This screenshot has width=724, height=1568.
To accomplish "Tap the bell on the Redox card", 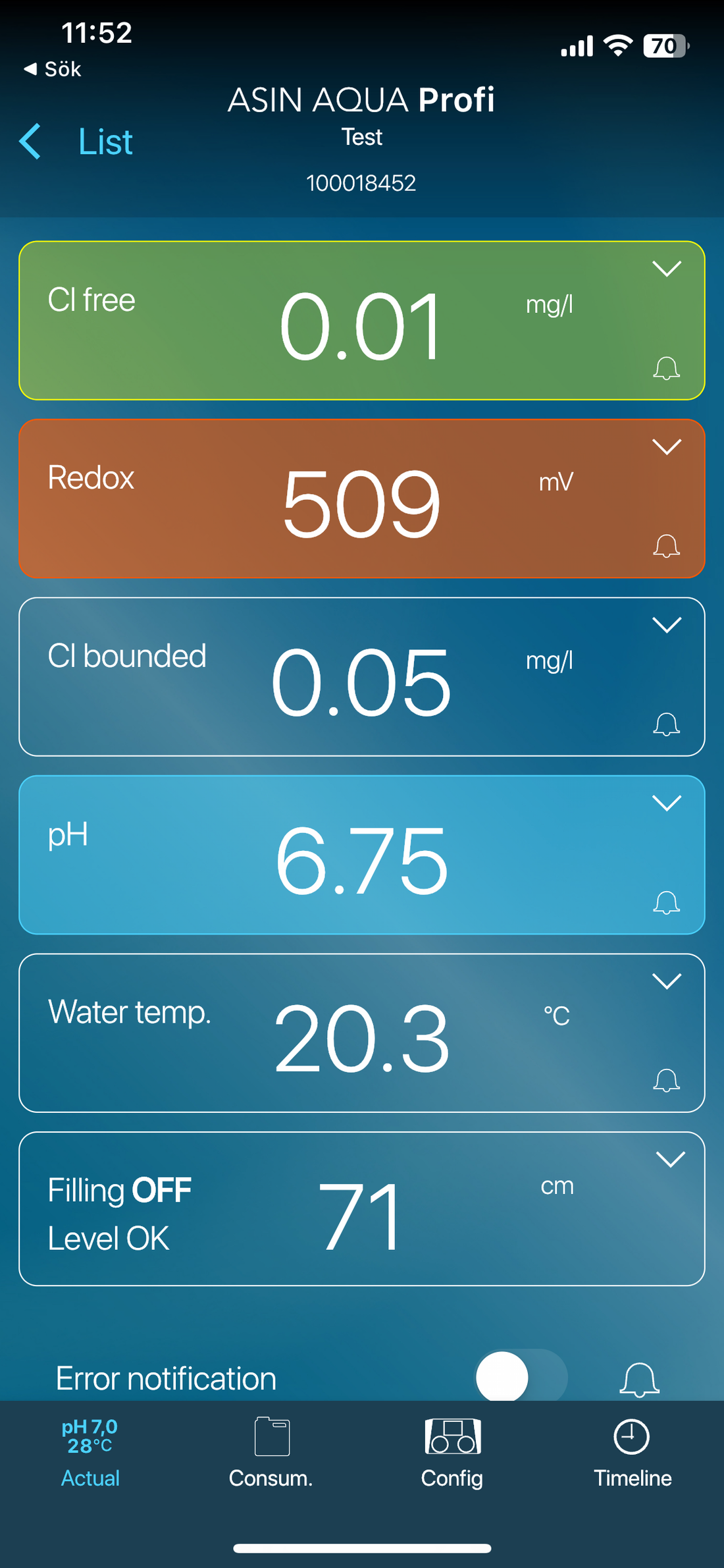I will [x=666, y=546].
